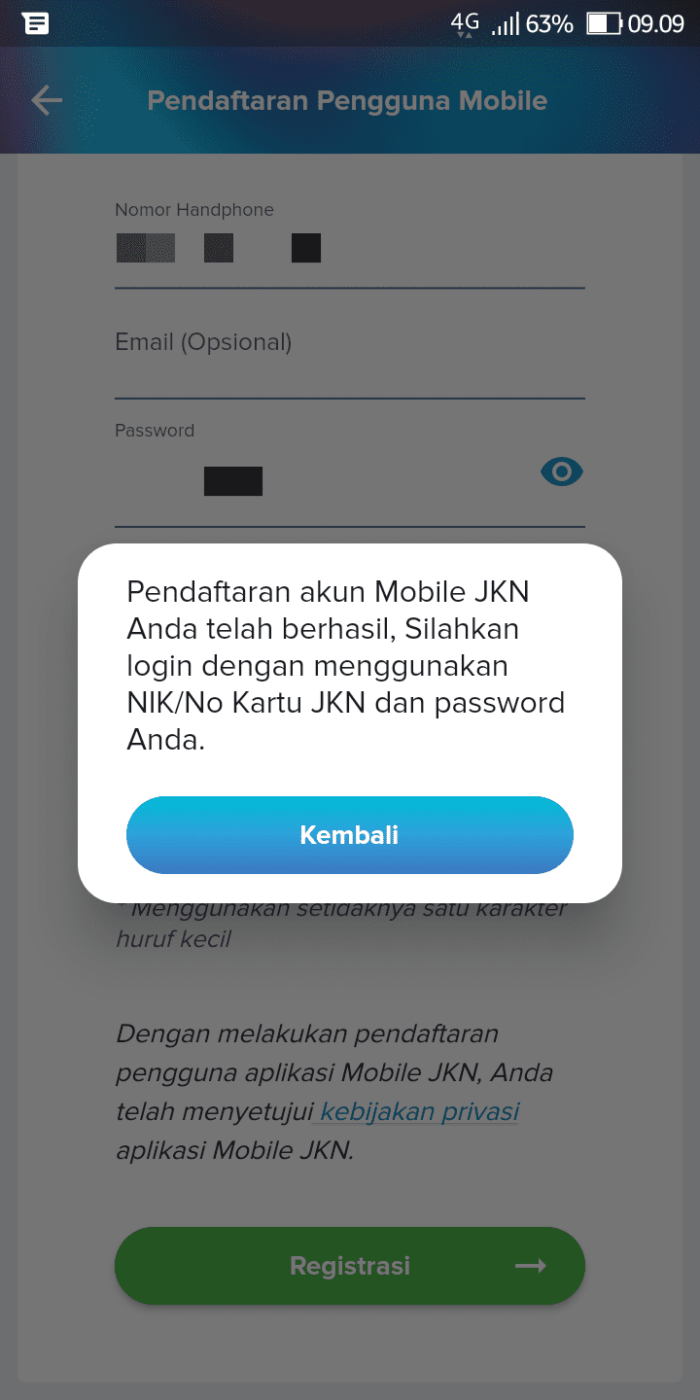Tap the green Registrasi button
The height and width of the screenshot is (1400, 700).
(x=349, y=1266)
